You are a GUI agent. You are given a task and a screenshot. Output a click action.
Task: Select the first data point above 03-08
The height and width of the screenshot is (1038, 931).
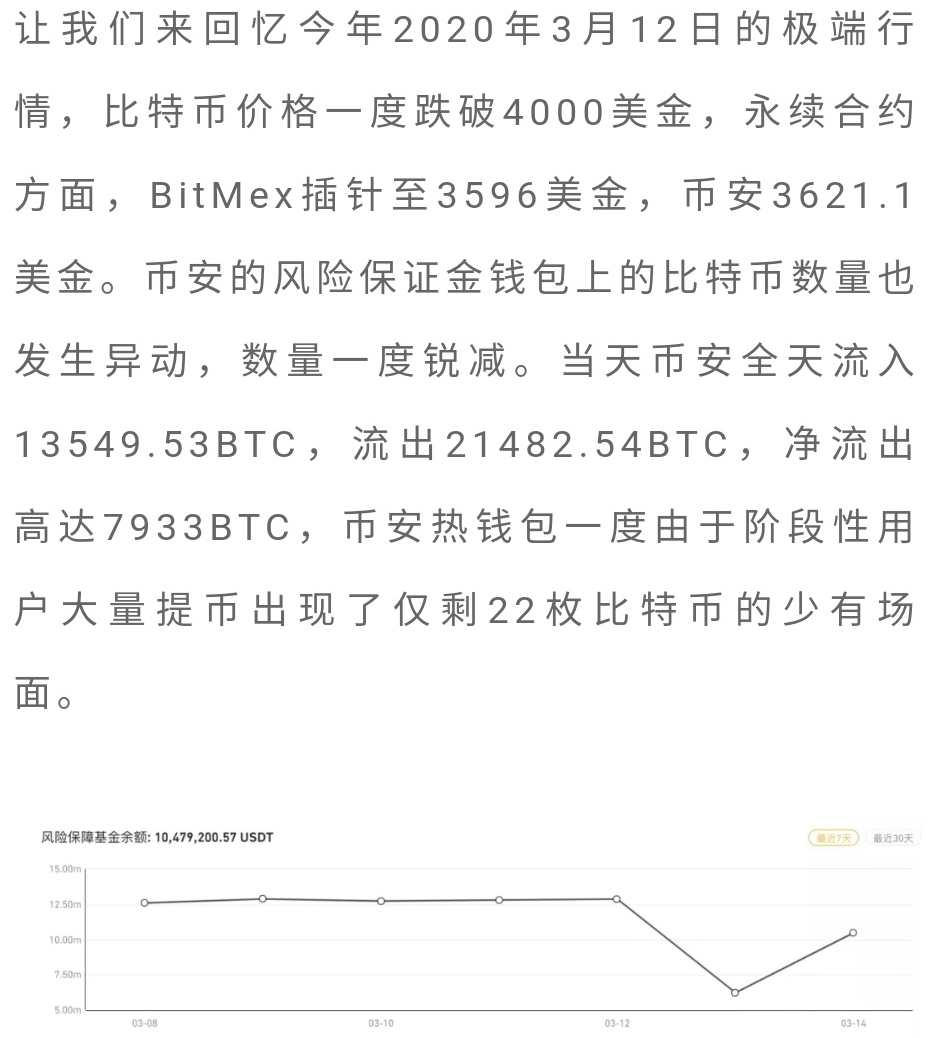(x=146, y=901)
